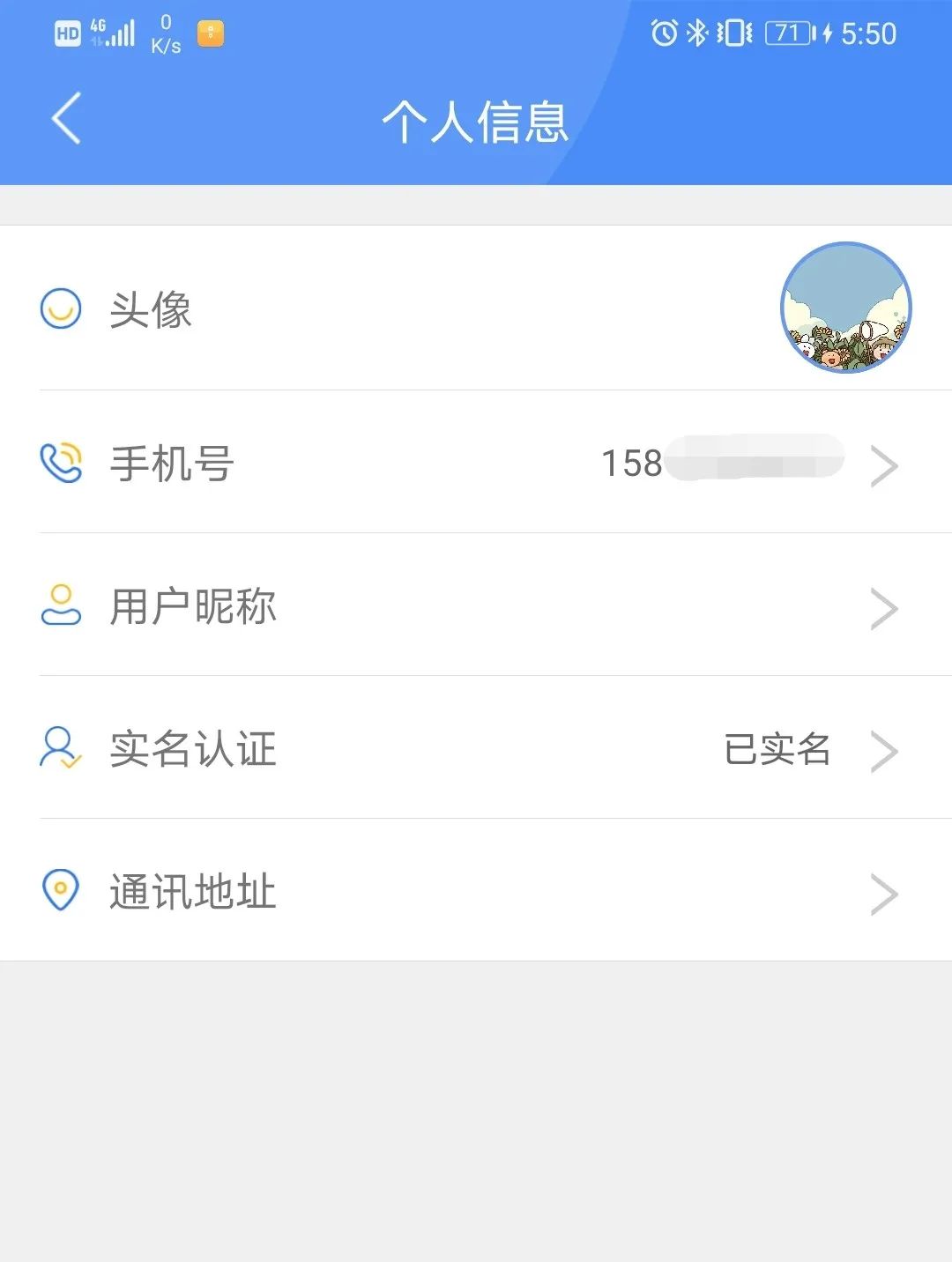The width and height of the screenshot is (952, 1262).
Task: Open the profile picture thumbnail on the 头像 row
Action: (x=844, y=308)
